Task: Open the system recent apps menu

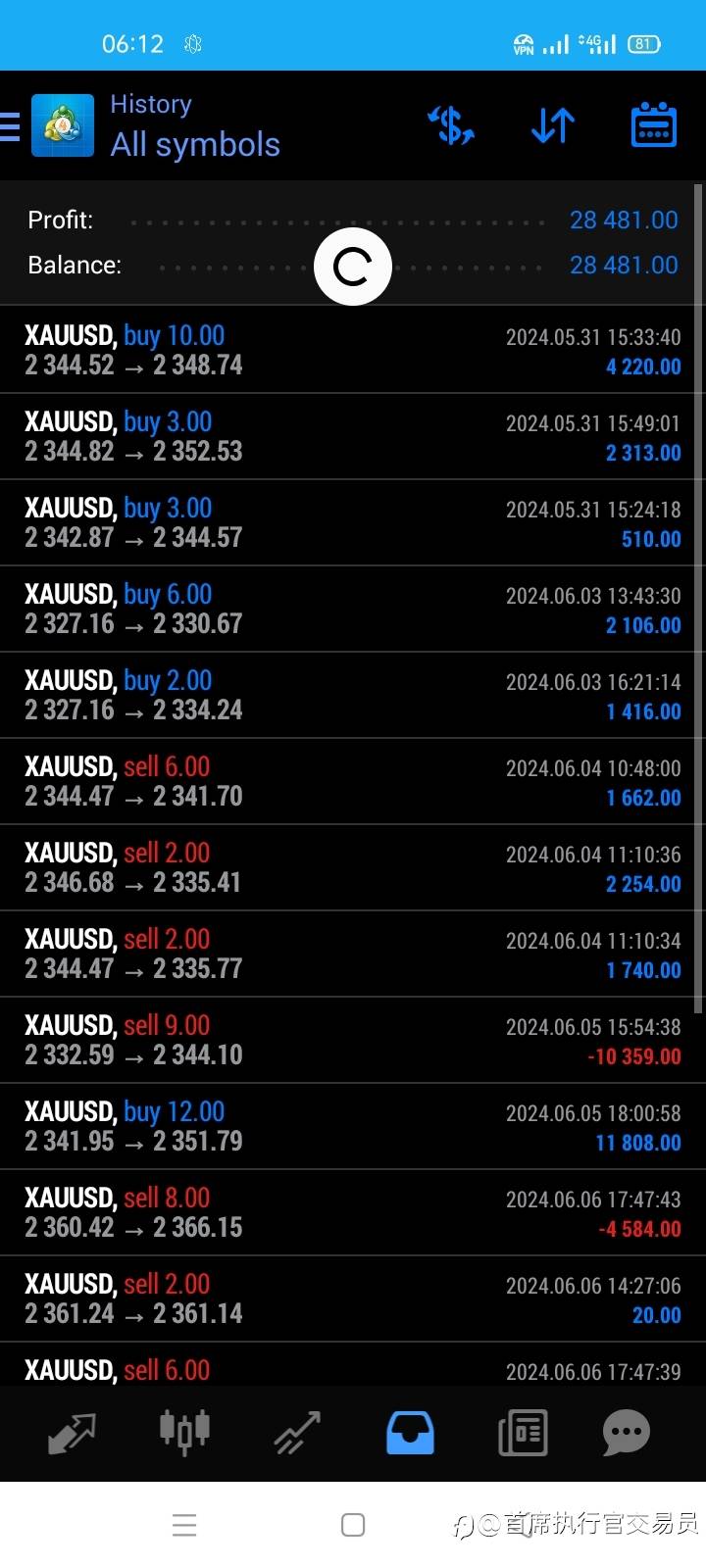Action: [184, 1525]
